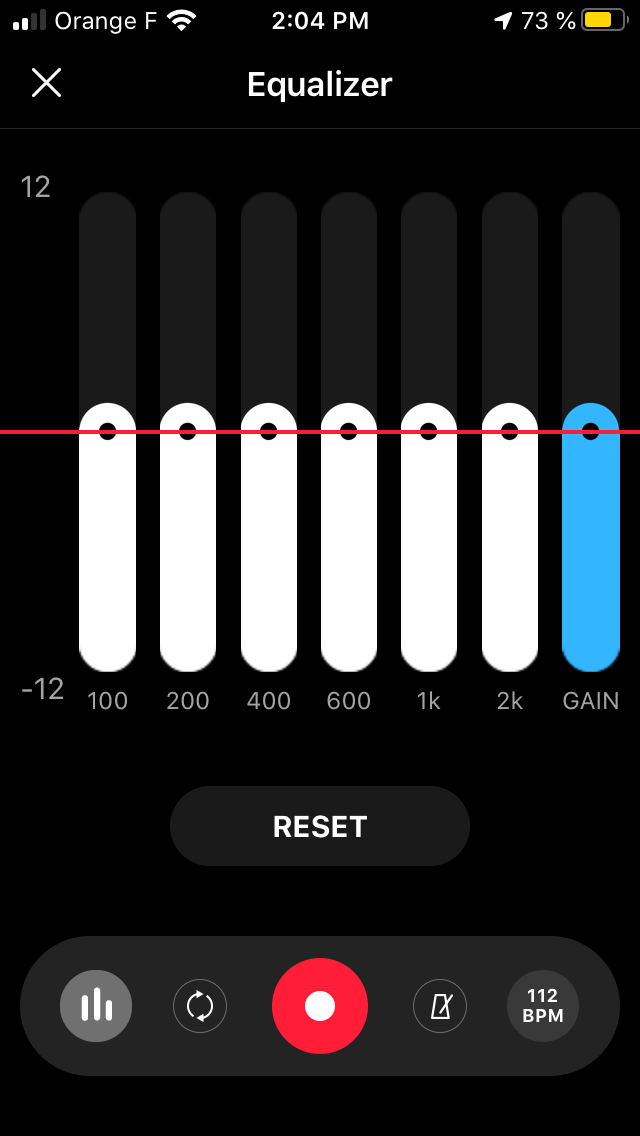Tap the 1k band slider

pyautogui.click(x=429, y=431)
